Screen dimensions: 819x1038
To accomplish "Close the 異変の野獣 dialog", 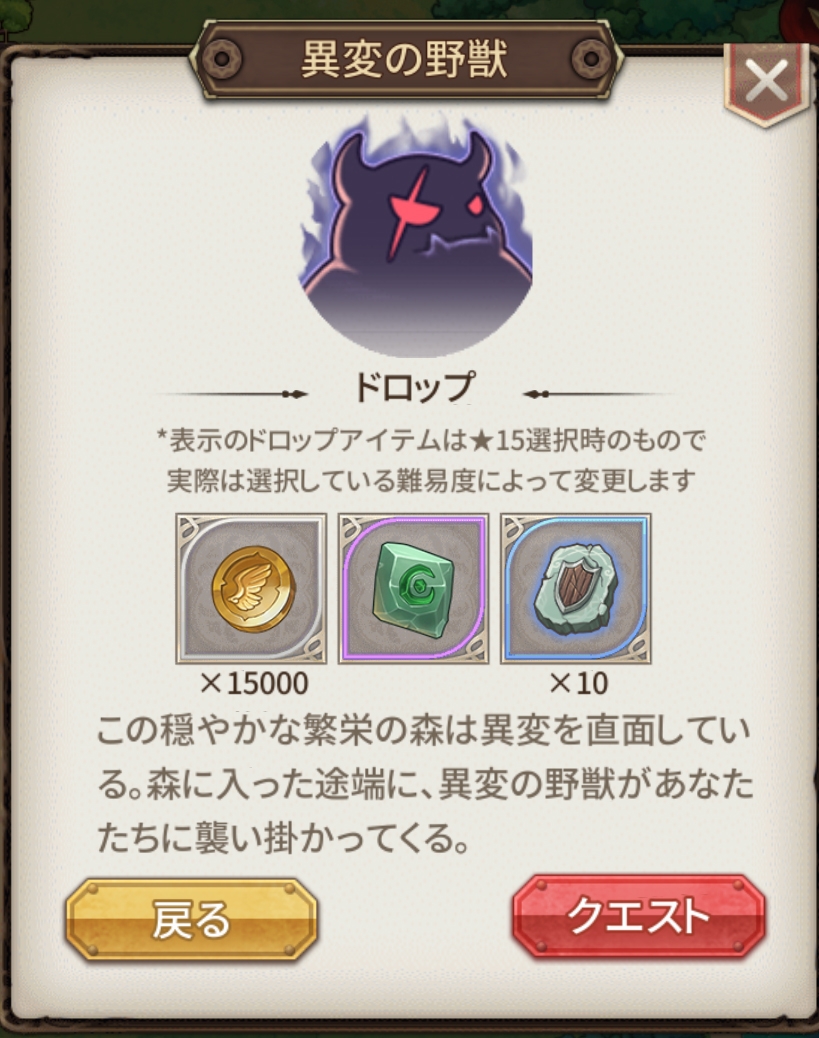I will [x=766, y=83].
